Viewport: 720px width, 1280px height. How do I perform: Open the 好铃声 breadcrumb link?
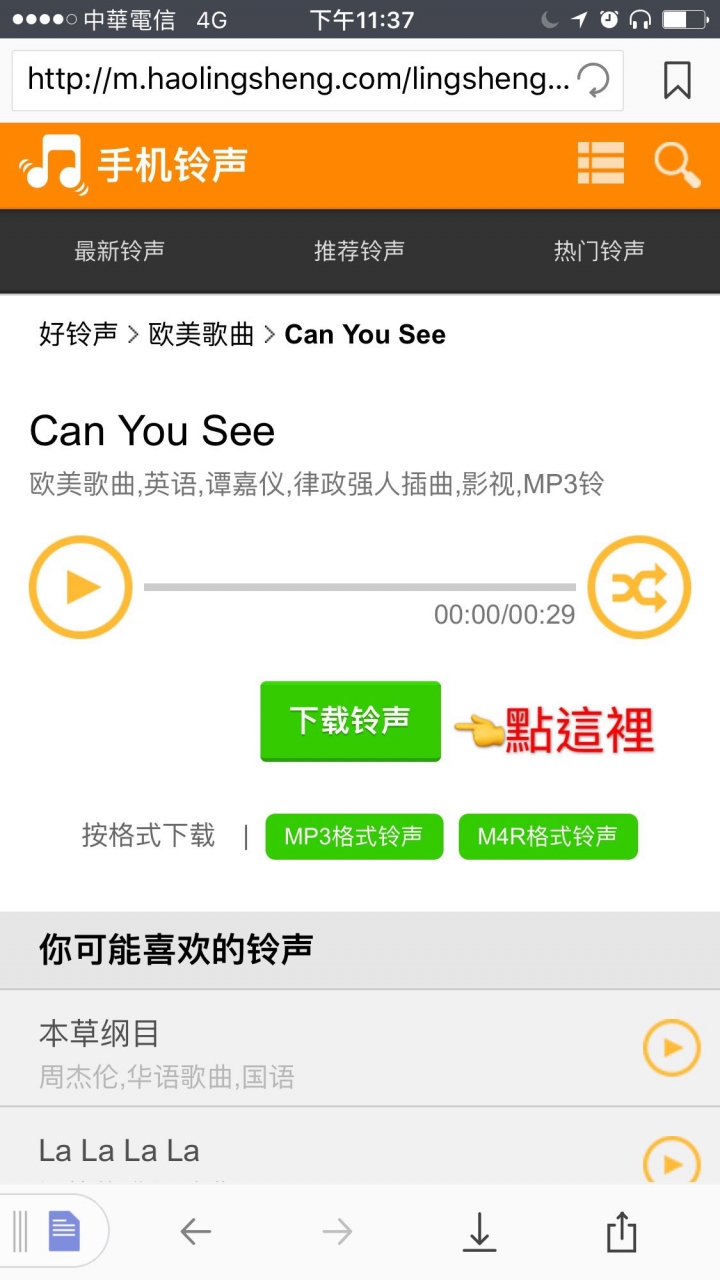pyautogui.click(x=78, y=334)
